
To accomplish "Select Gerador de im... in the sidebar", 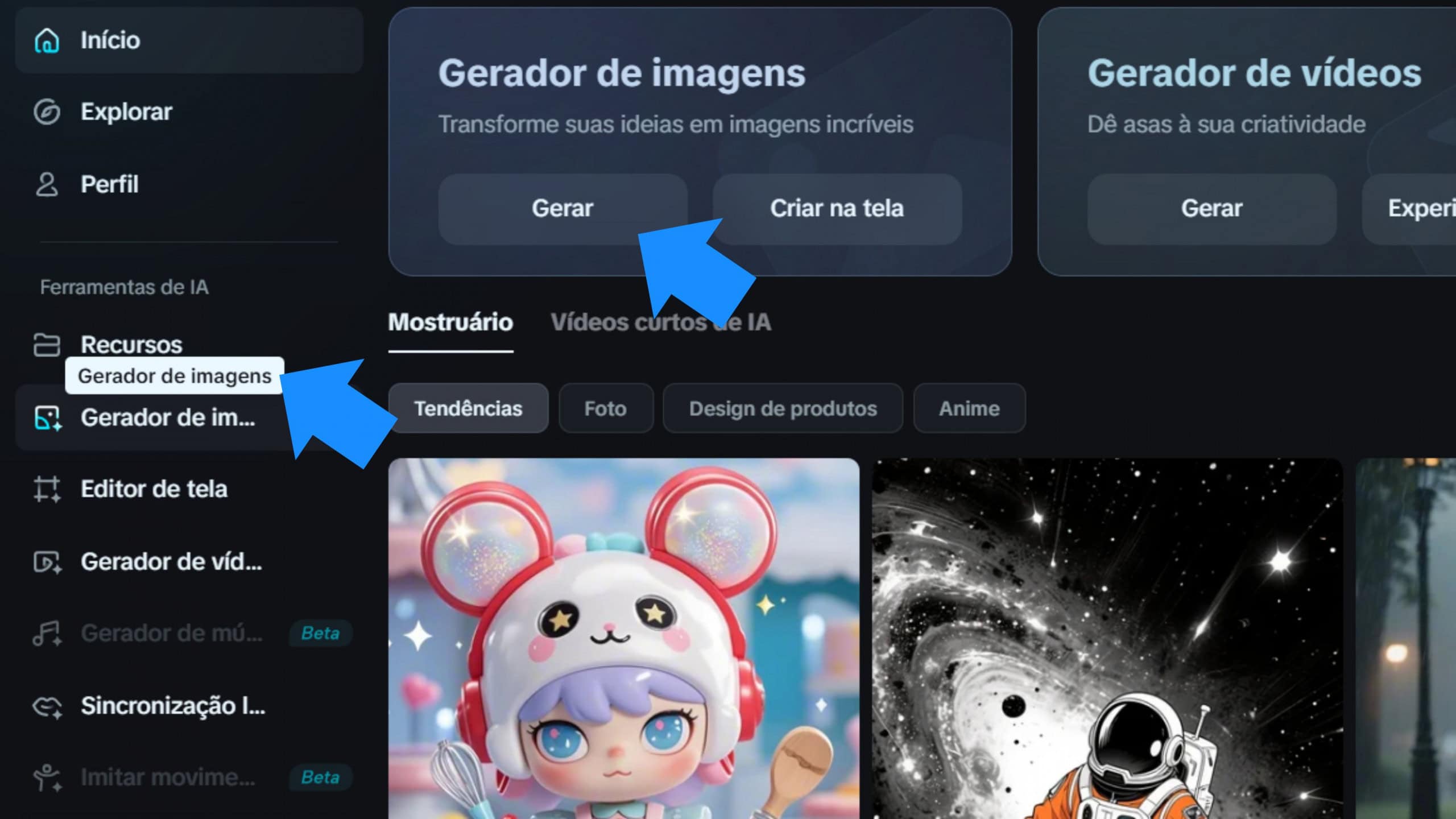I will tap(167, 418).
